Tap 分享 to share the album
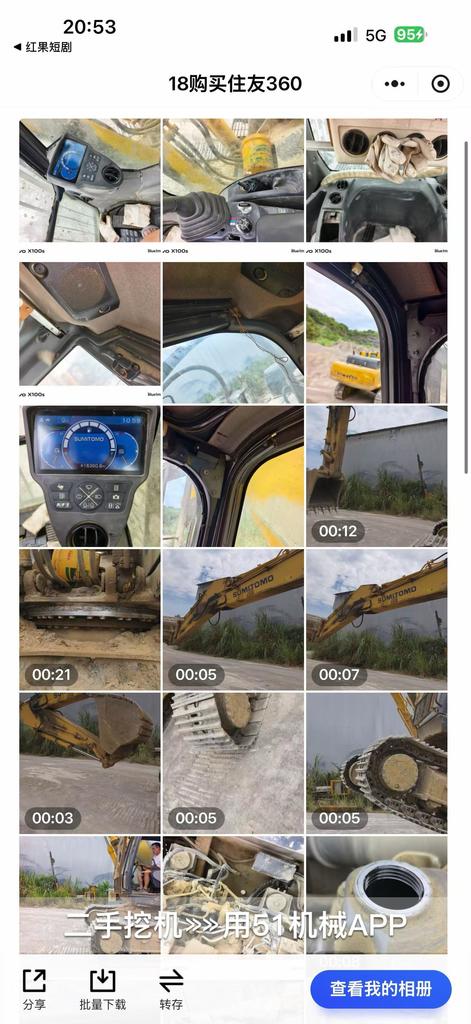The height and width of the screenshot is (1024, 471). tap(35, 990)
